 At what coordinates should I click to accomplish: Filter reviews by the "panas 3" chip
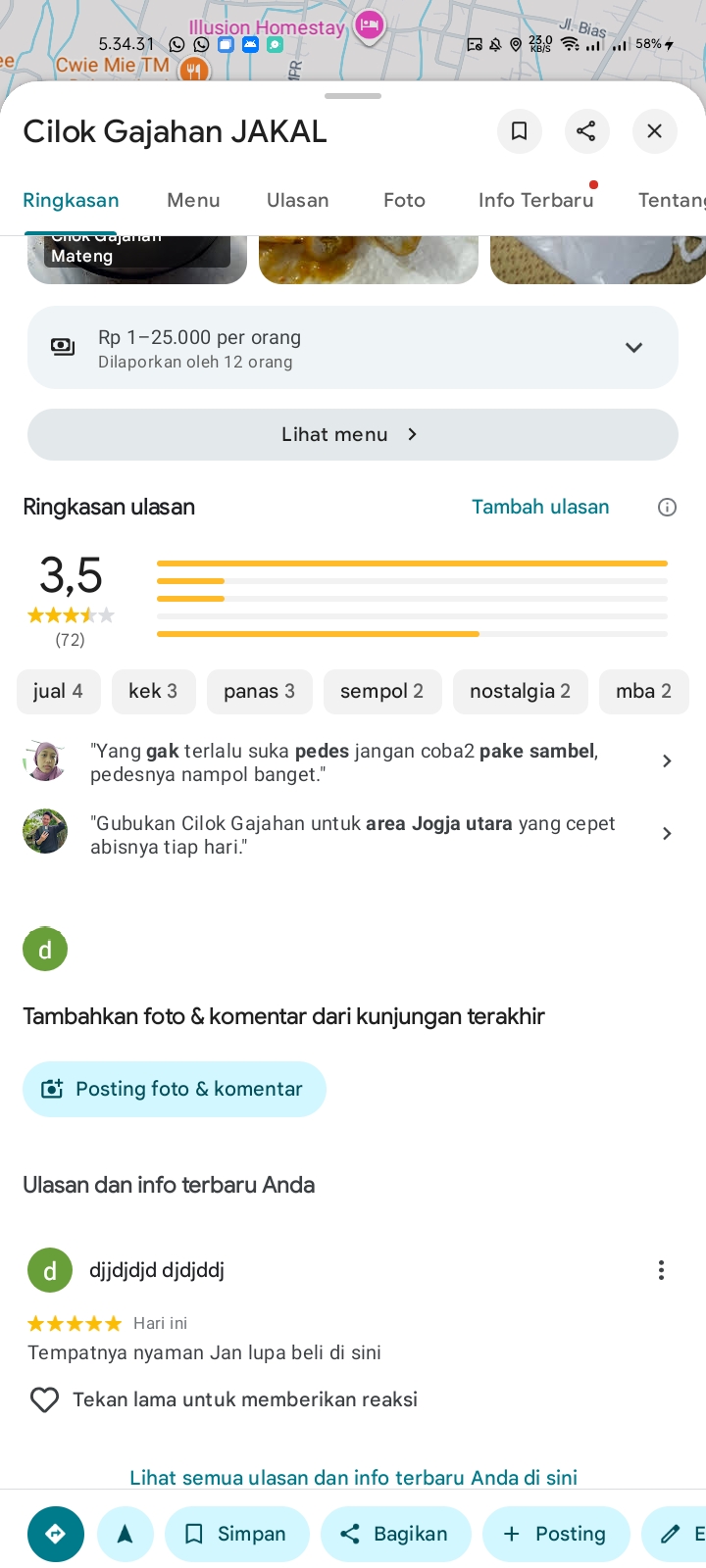click(259, 691)
